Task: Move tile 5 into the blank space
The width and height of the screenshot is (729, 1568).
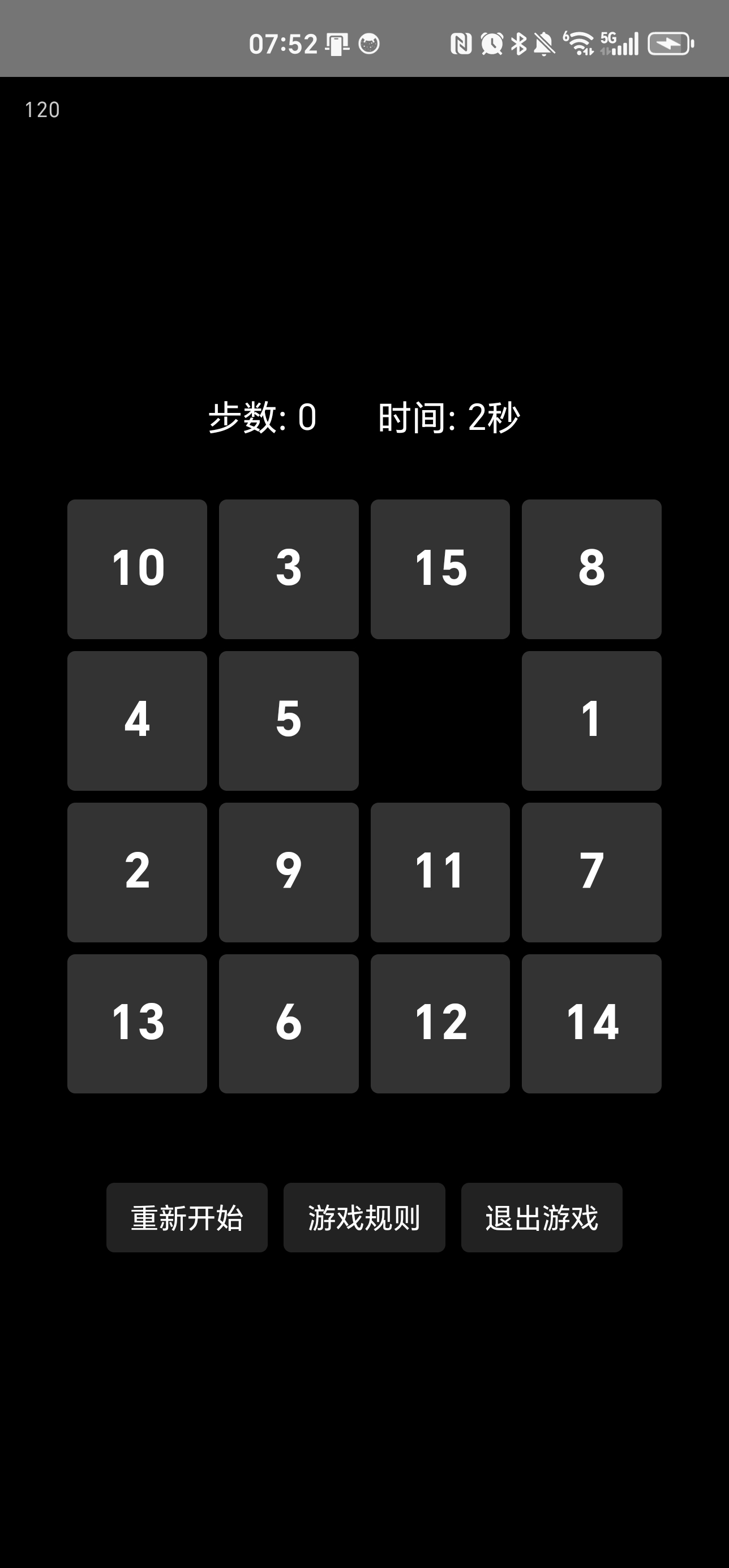Action: click(x=289, y=721)
